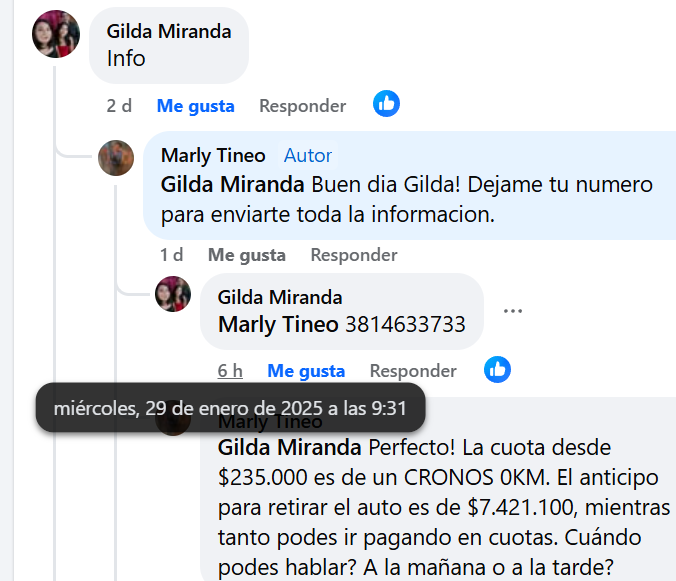676x581 pixels.
Task: Open overflow menu on the phone number comment
Action: pos(513,311)
